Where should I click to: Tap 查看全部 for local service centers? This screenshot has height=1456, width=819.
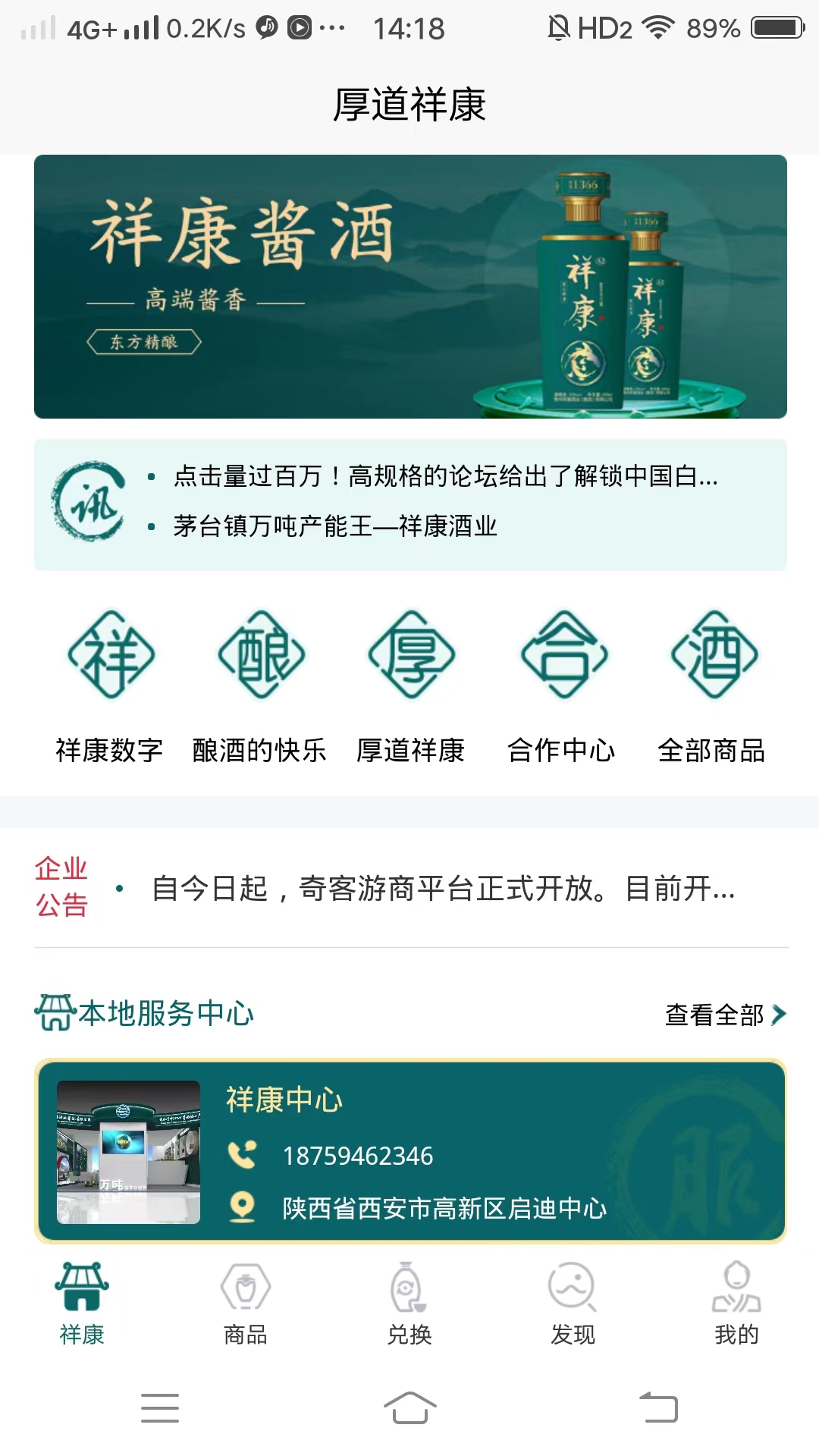point(724,1014)
